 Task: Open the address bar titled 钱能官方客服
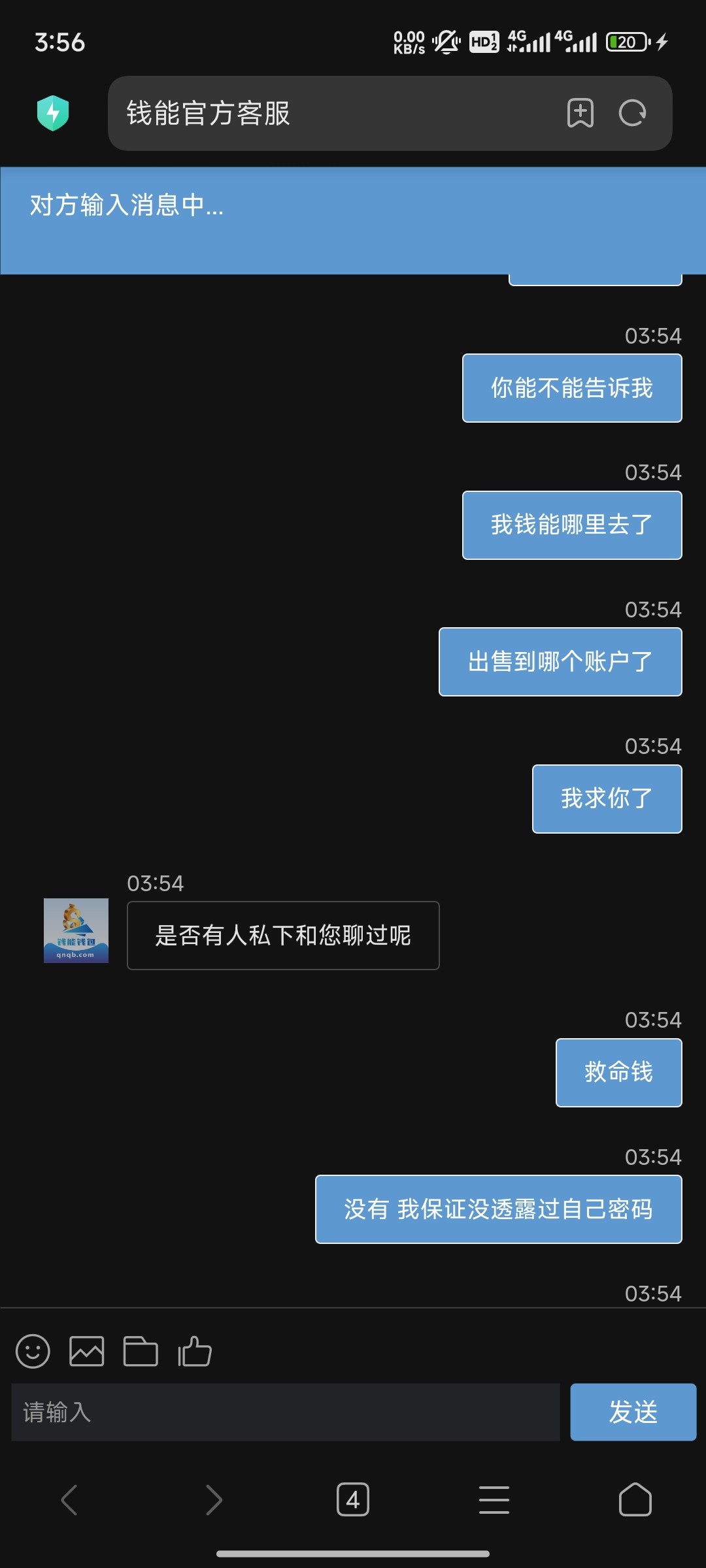pos(327,113)
